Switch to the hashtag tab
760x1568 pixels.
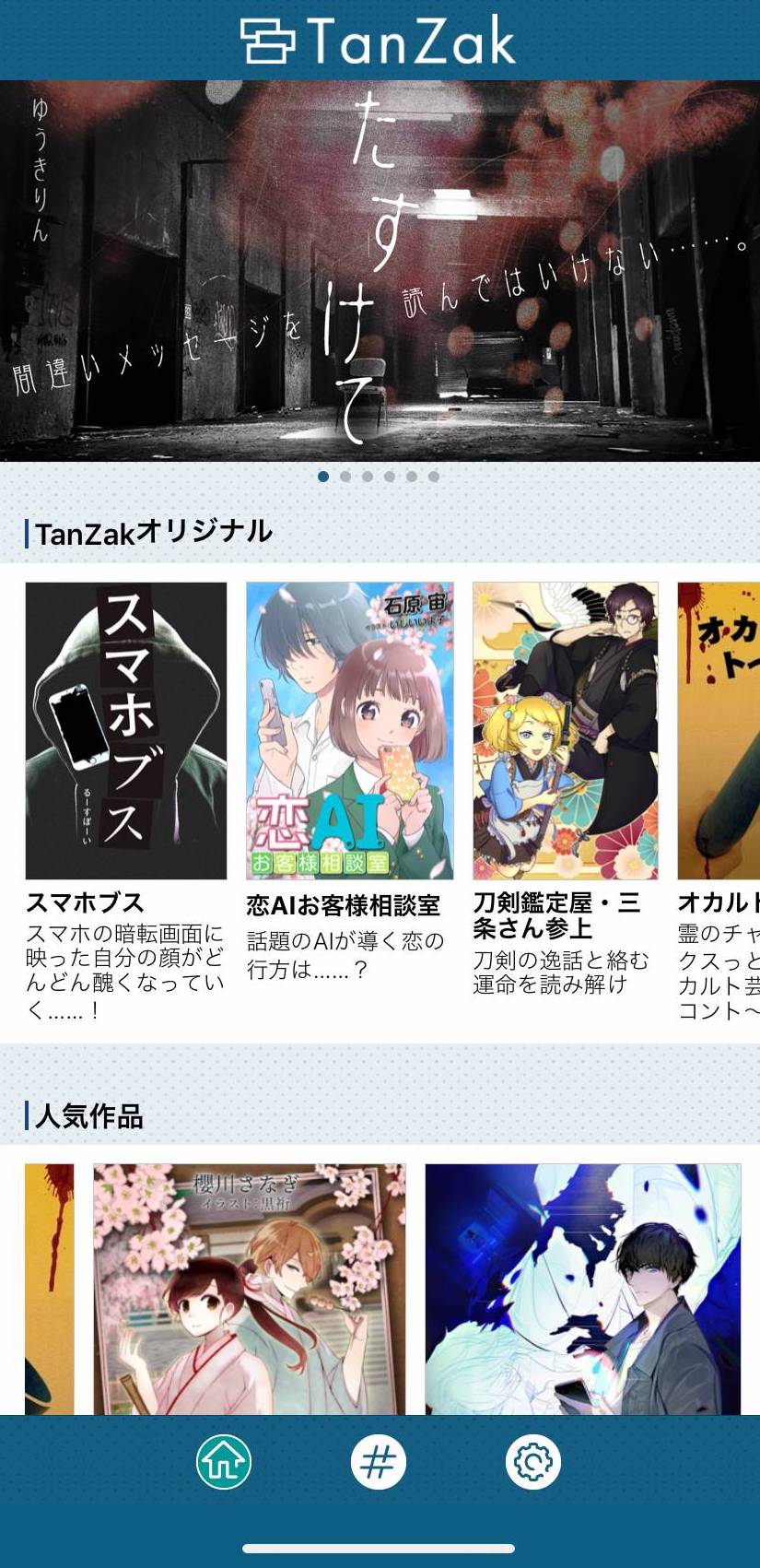point(379,1462)
